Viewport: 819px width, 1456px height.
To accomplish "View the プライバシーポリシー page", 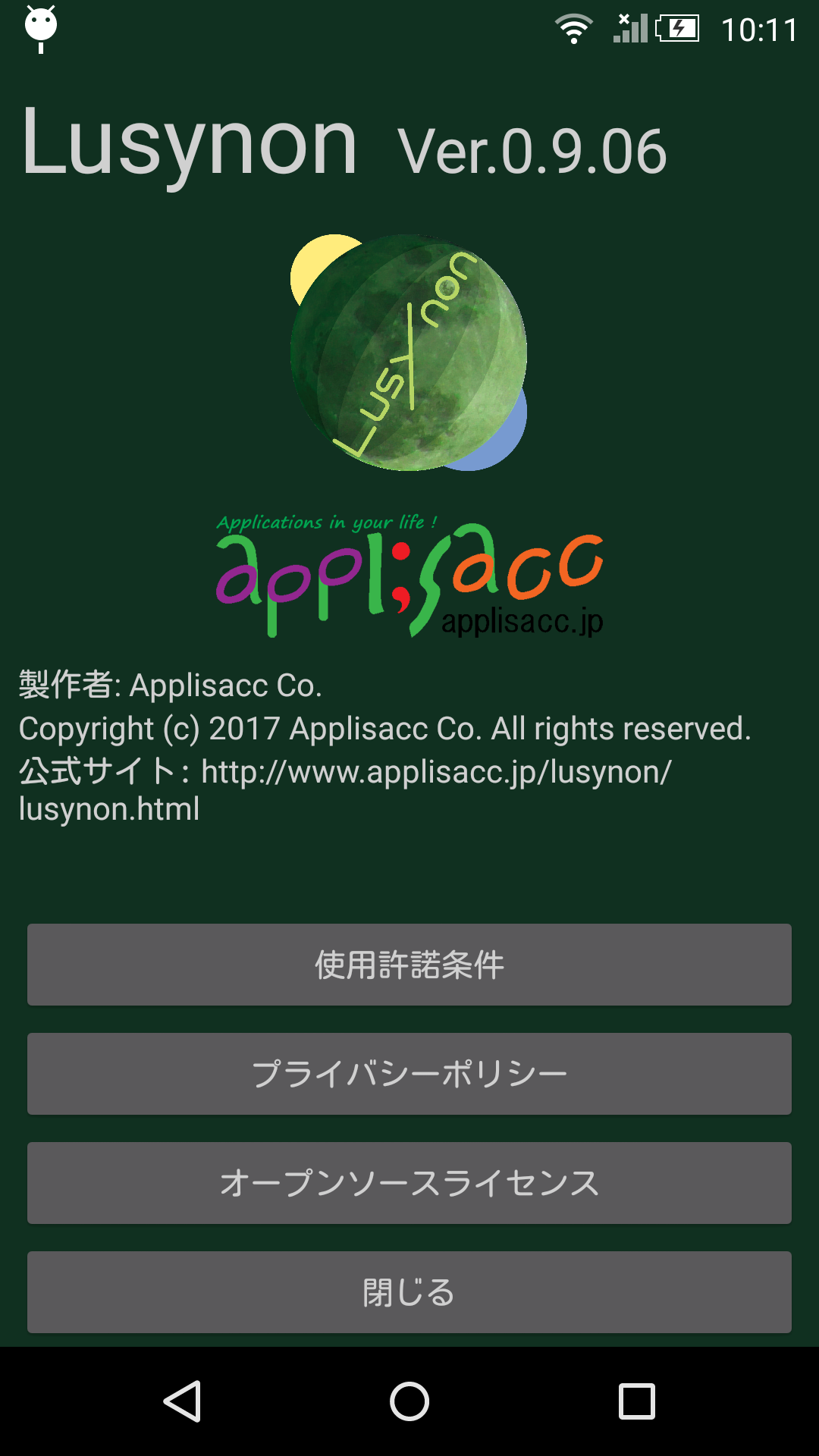I will [409, 1074].
